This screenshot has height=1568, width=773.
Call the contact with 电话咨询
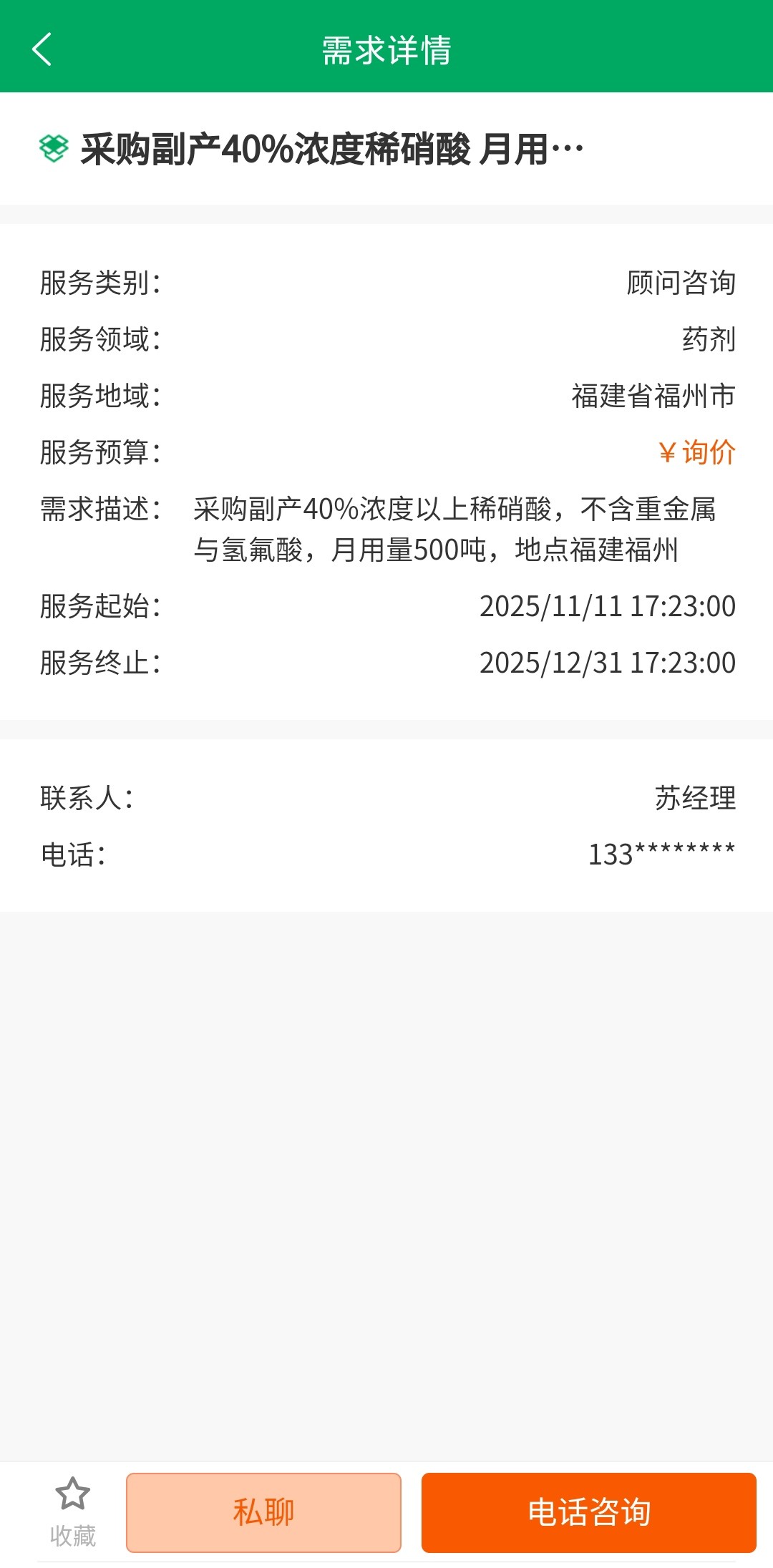click(588, 1513)
